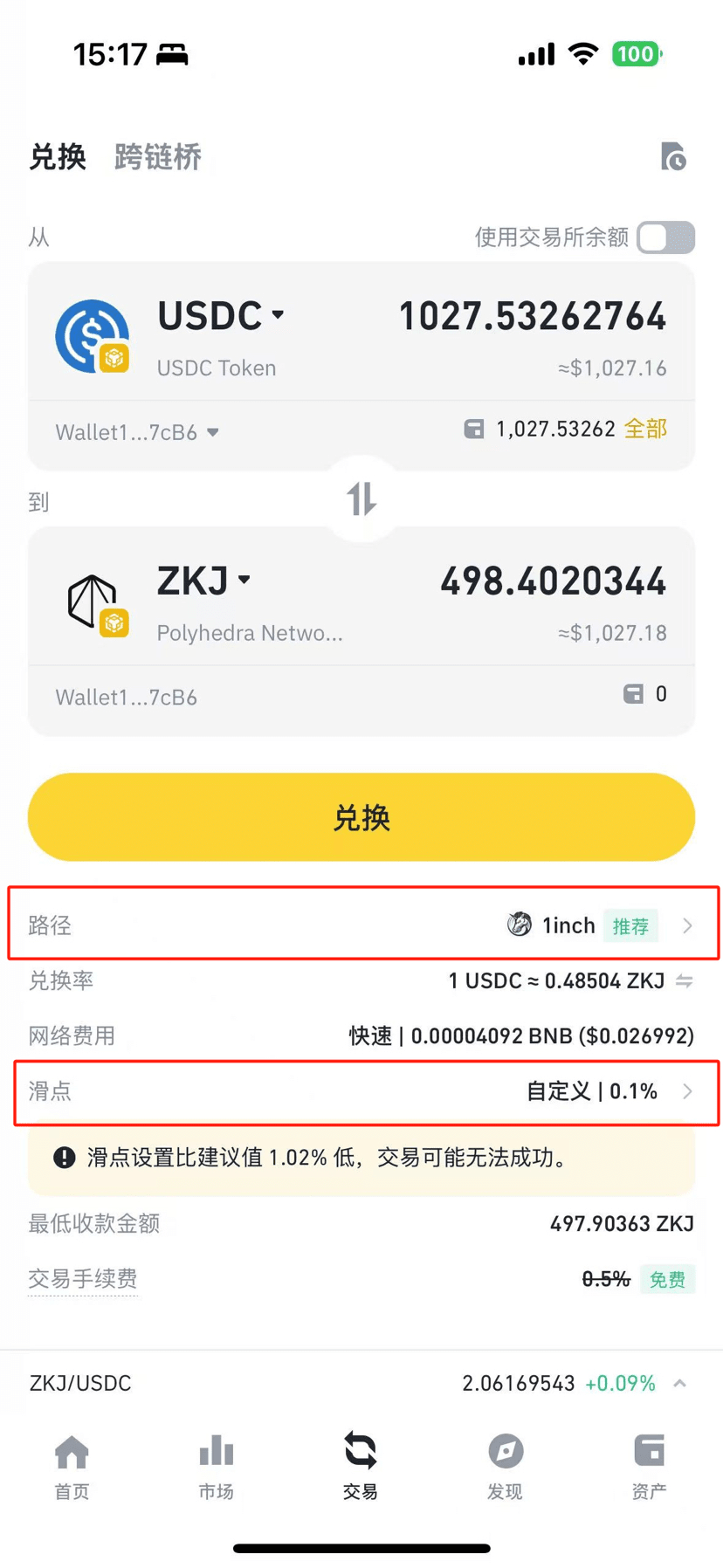View 交易手续费 fee explanation

click(x=83, y=1279)
